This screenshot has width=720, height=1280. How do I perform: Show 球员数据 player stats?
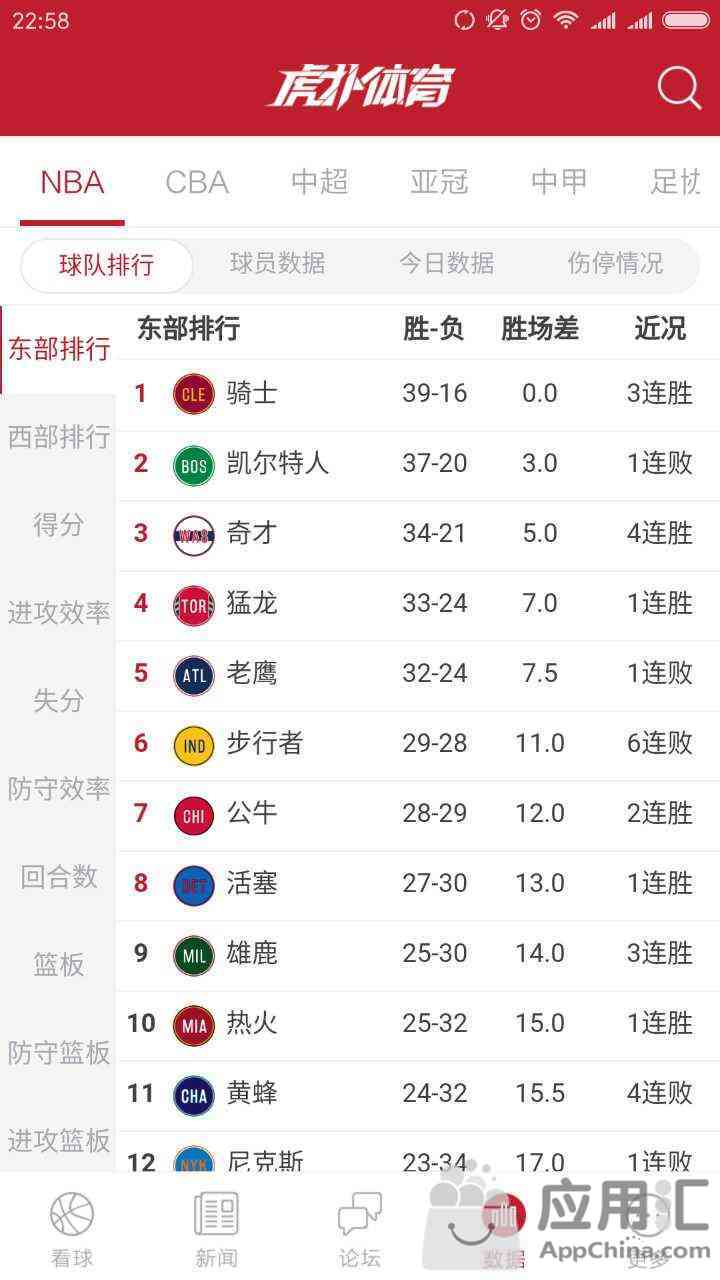(x=277, y=264)
